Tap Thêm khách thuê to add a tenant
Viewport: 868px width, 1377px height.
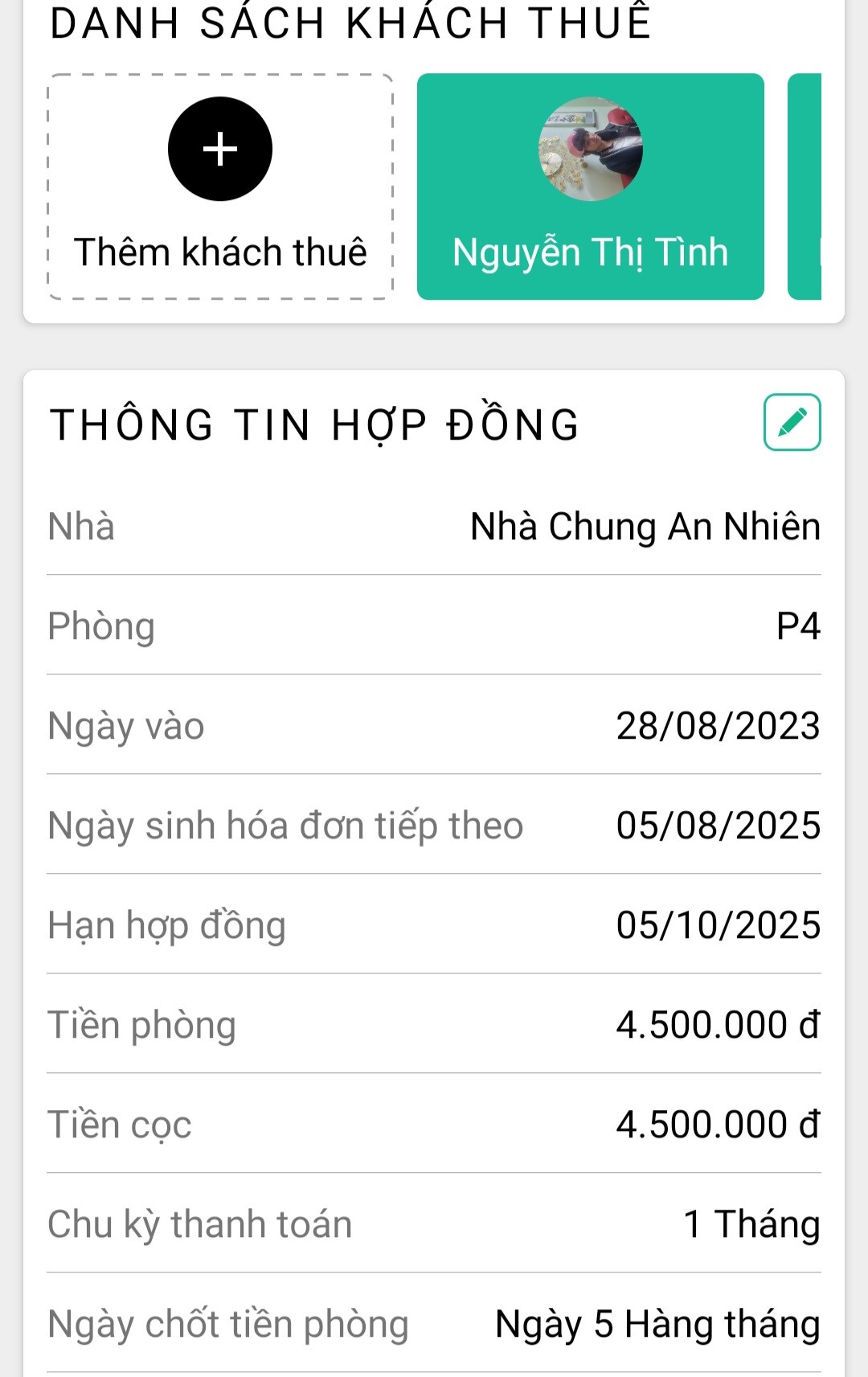coord(220,186)
